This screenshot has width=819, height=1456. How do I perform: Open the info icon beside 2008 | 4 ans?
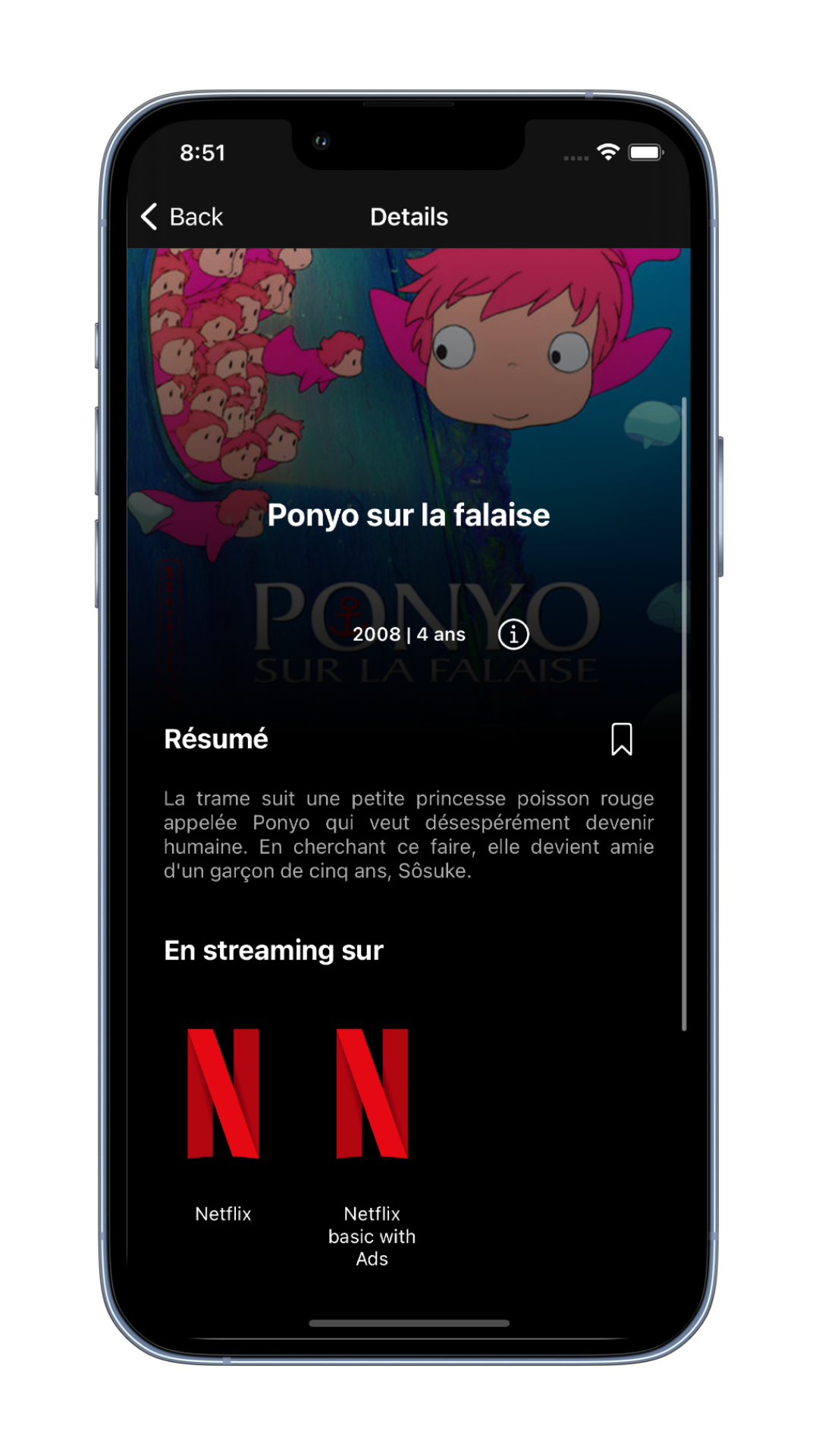point(513,634)
